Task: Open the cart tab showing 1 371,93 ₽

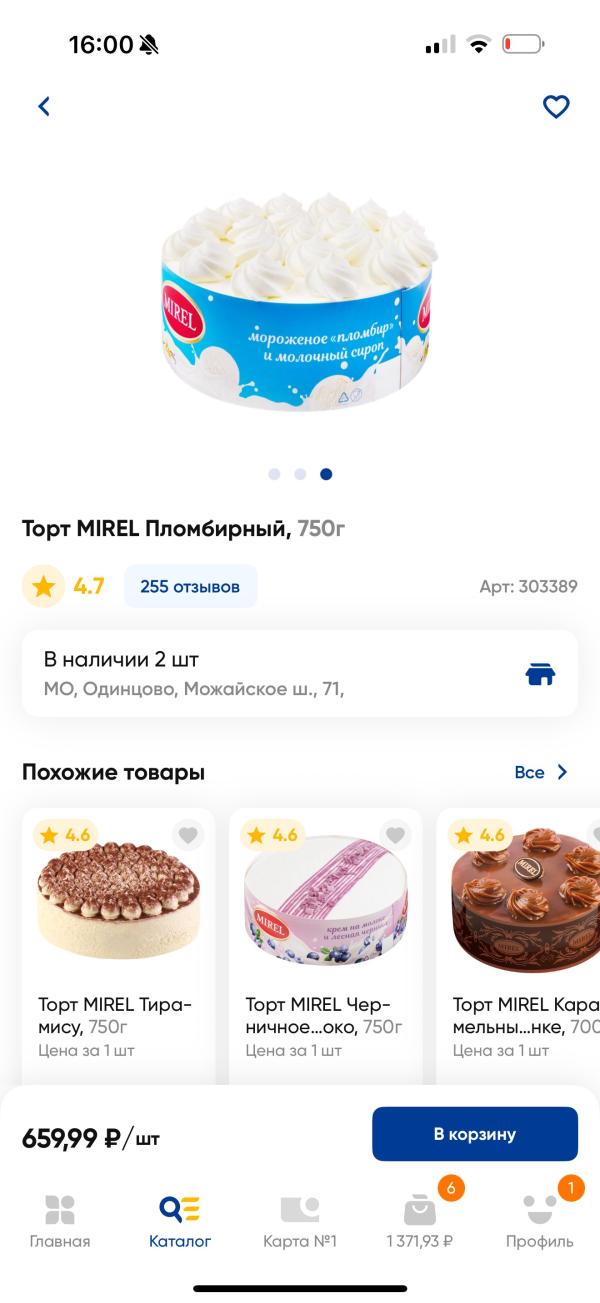Action: point(420,1221)
